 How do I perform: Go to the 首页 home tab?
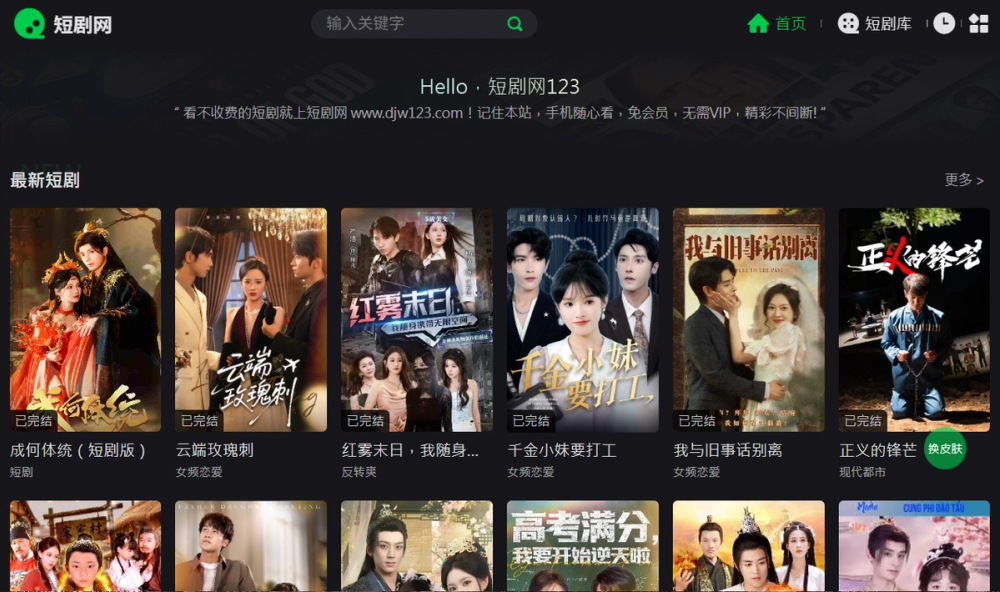point(777,23)
